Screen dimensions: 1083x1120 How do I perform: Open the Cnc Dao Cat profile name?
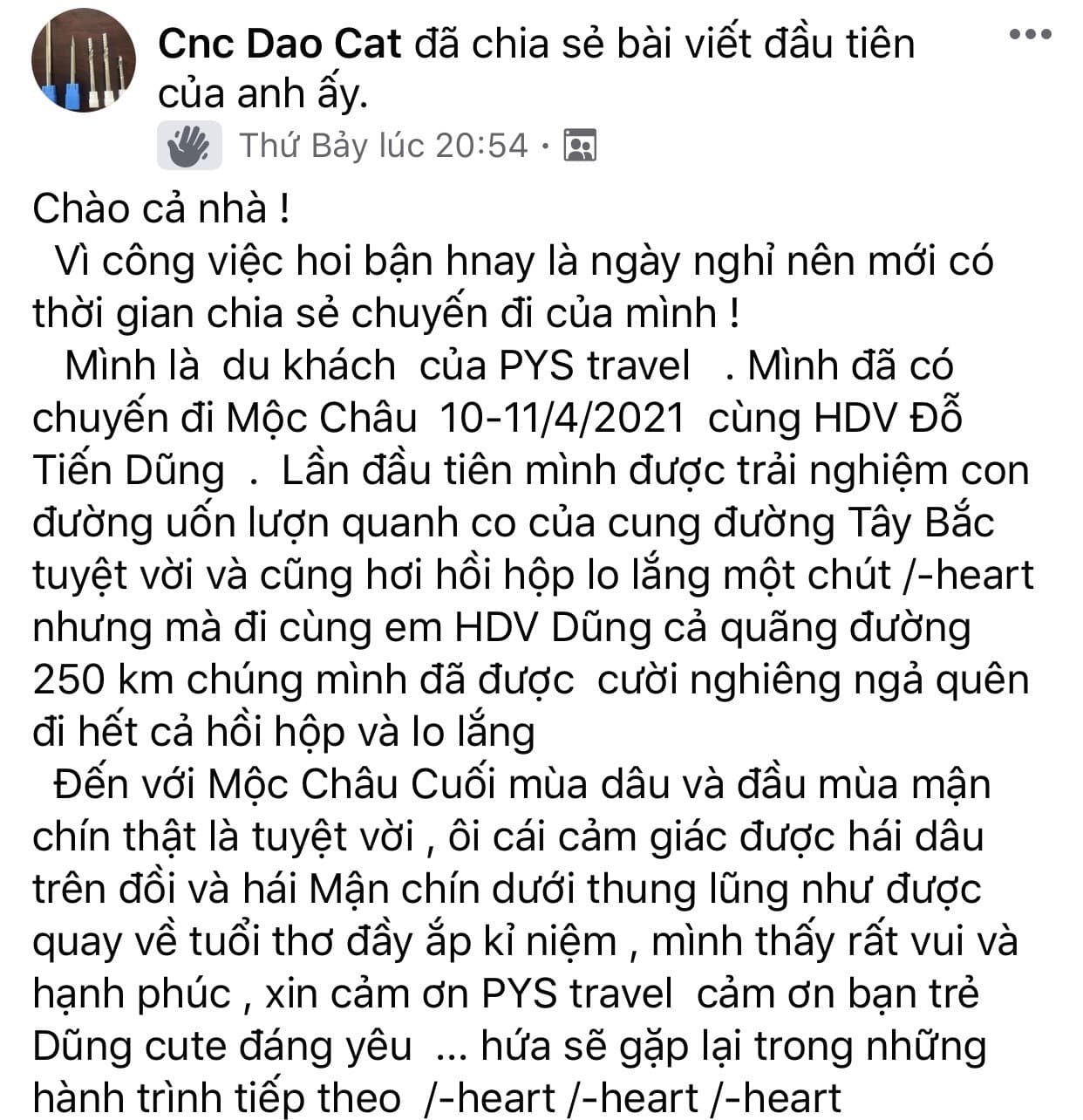pos(279,44)
